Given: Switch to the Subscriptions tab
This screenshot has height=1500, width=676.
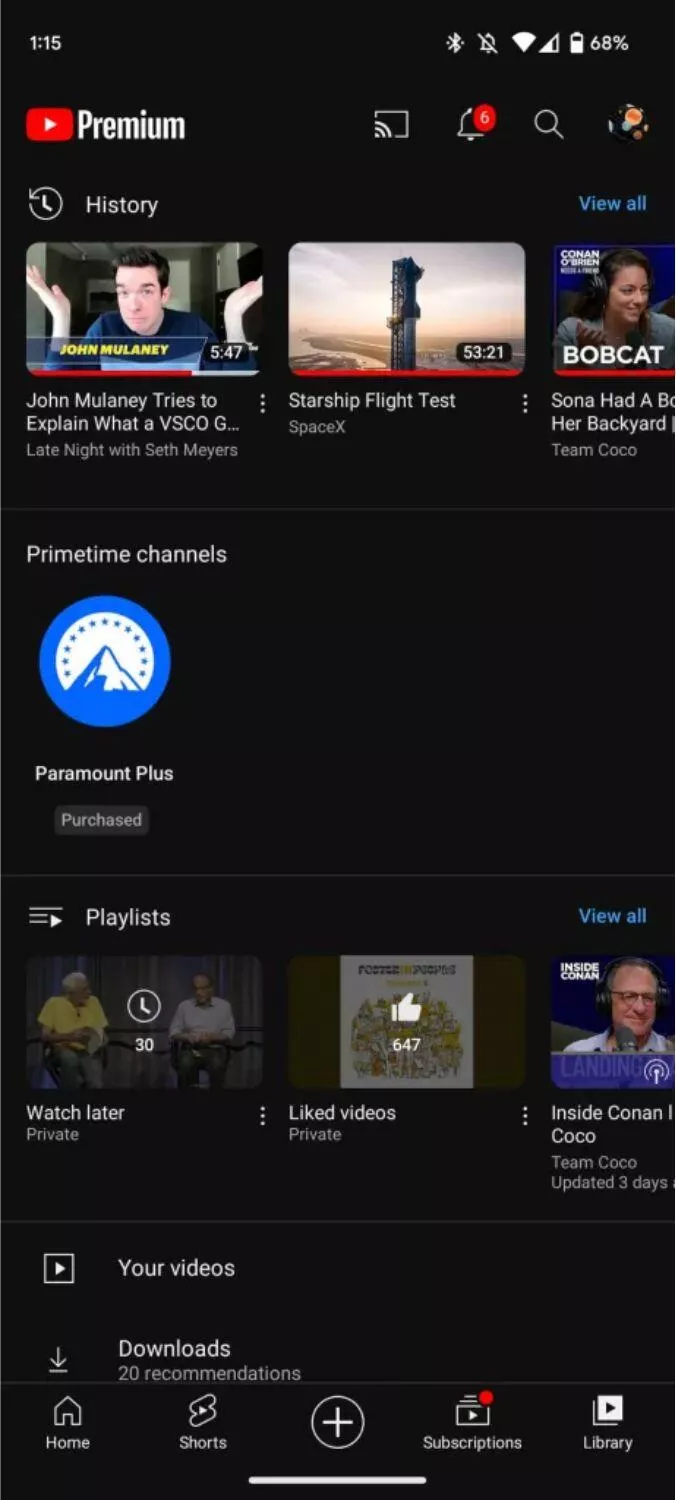Looking at the screenshot, I should [472, 1423].
